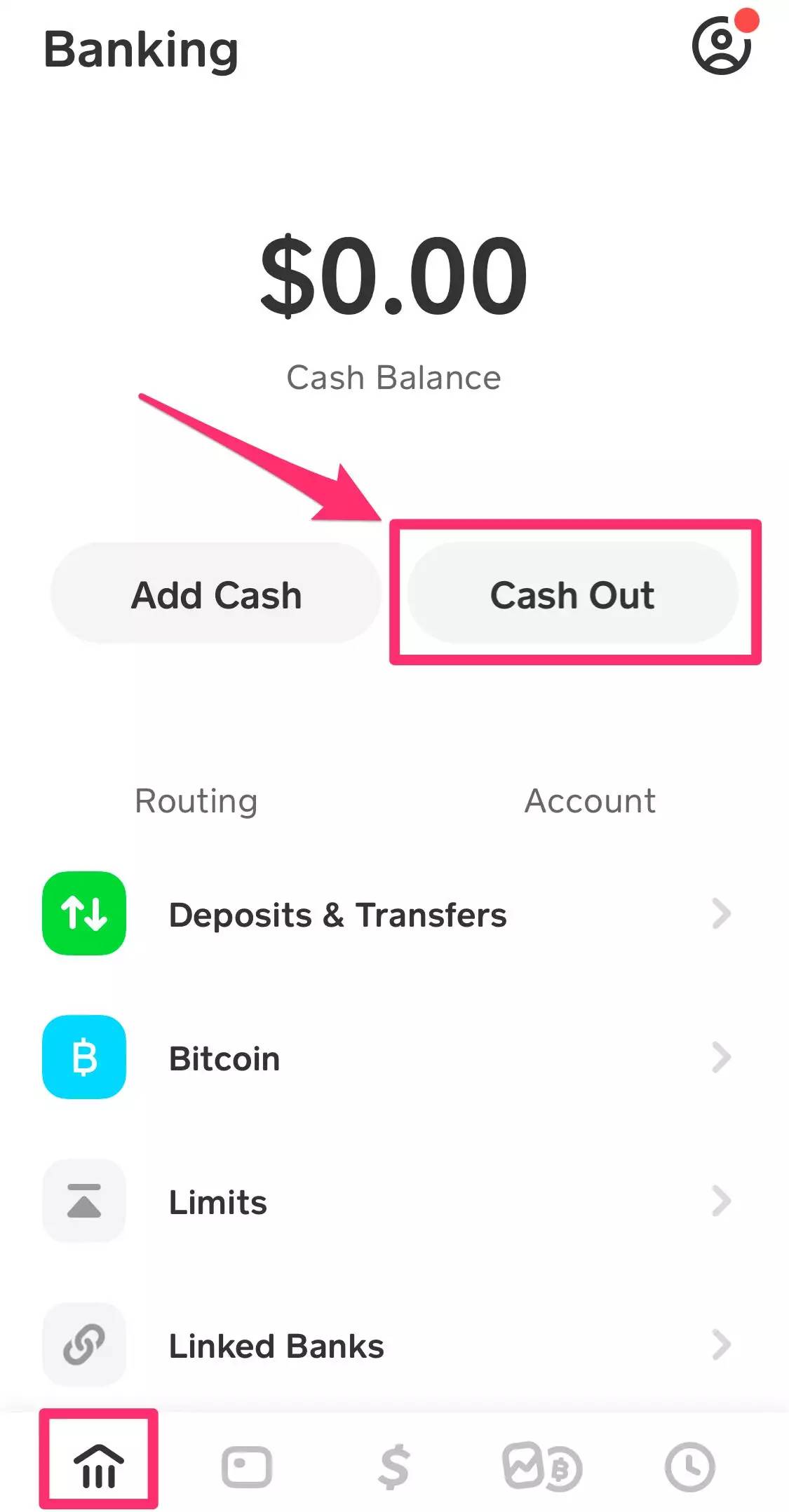
Task: Open Deposits & Transfers
Action: (386, 914)
